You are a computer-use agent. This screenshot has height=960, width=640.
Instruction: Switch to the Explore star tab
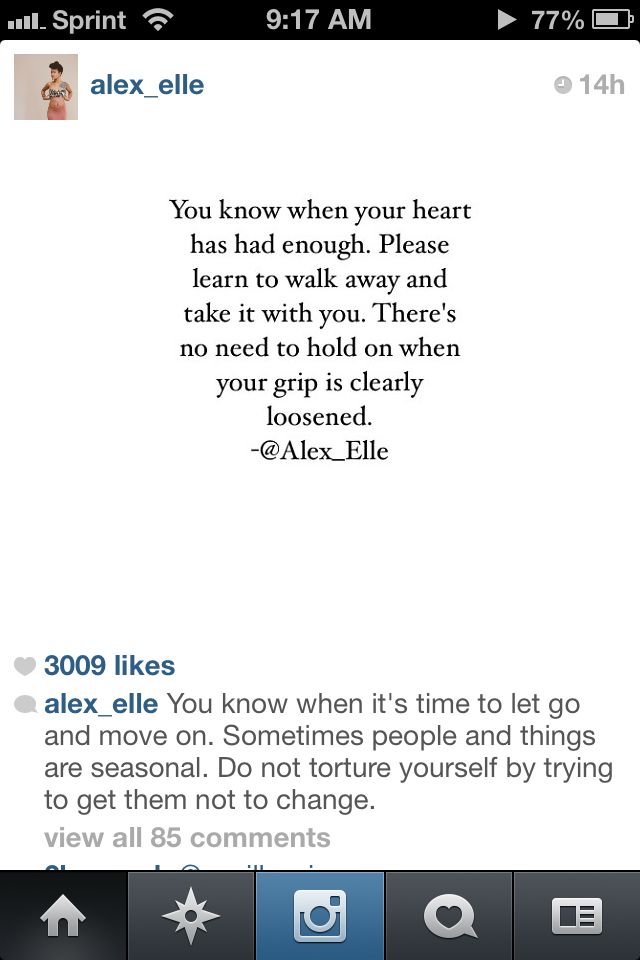pyautogui.click(x=190, y=916)
